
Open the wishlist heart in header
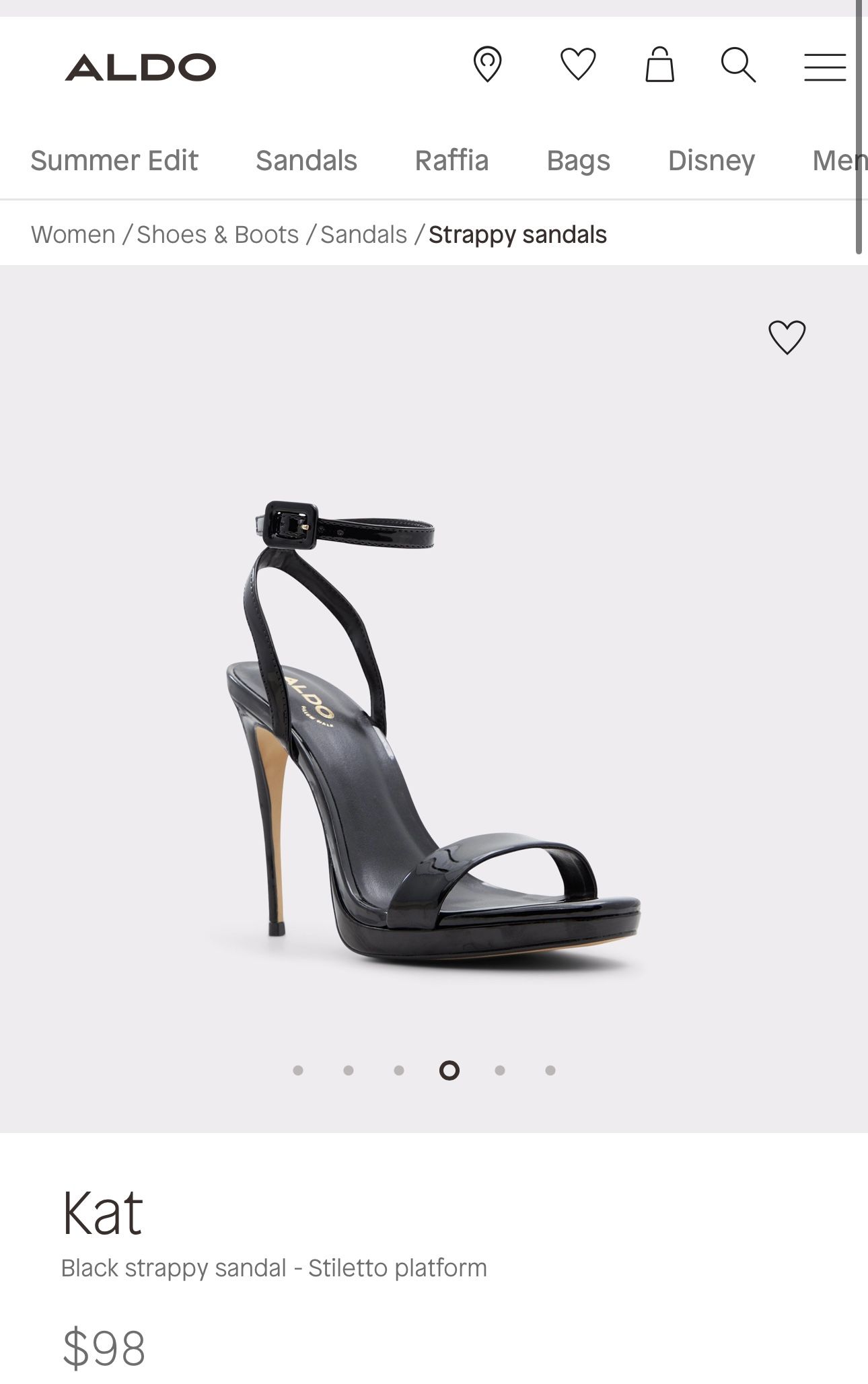[578, 65]
